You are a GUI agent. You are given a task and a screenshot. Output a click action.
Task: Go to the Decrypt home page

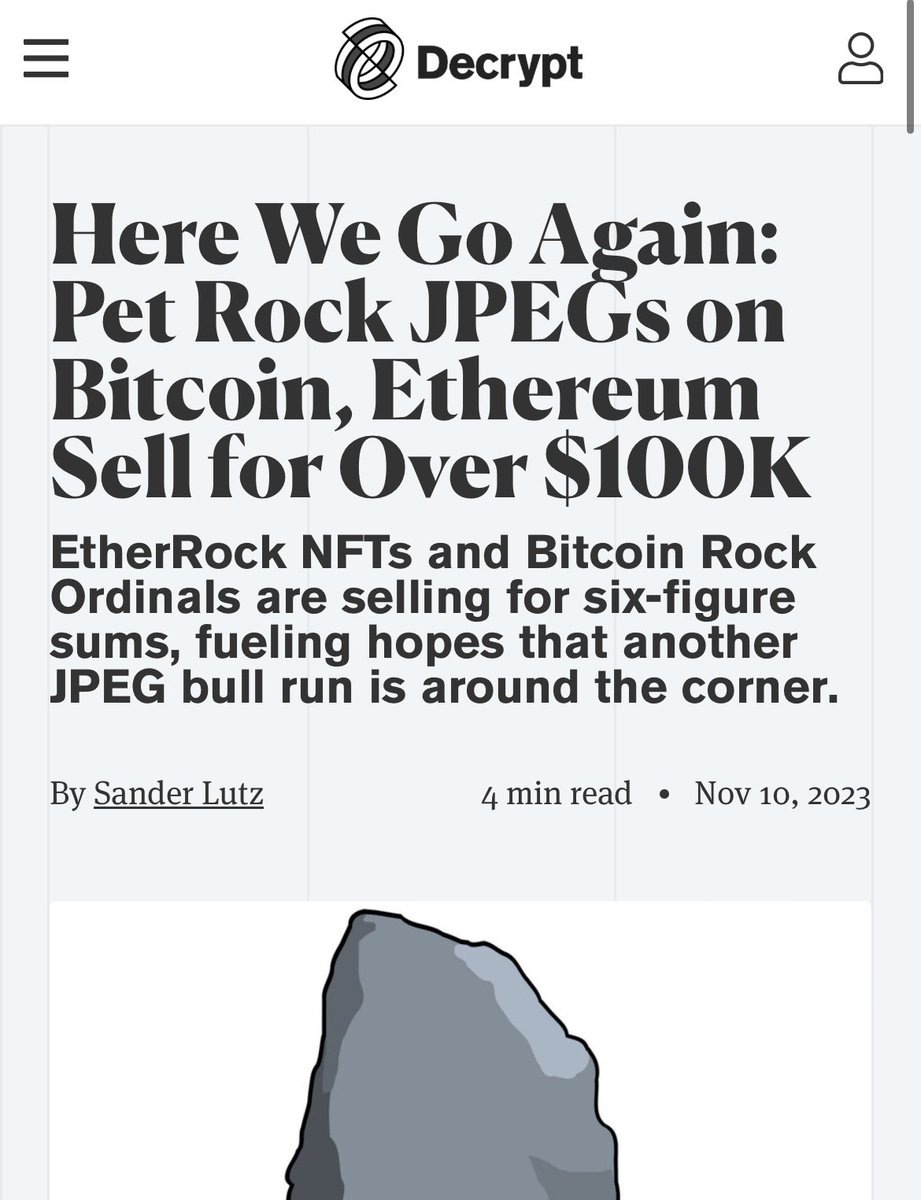pos(459,63)
